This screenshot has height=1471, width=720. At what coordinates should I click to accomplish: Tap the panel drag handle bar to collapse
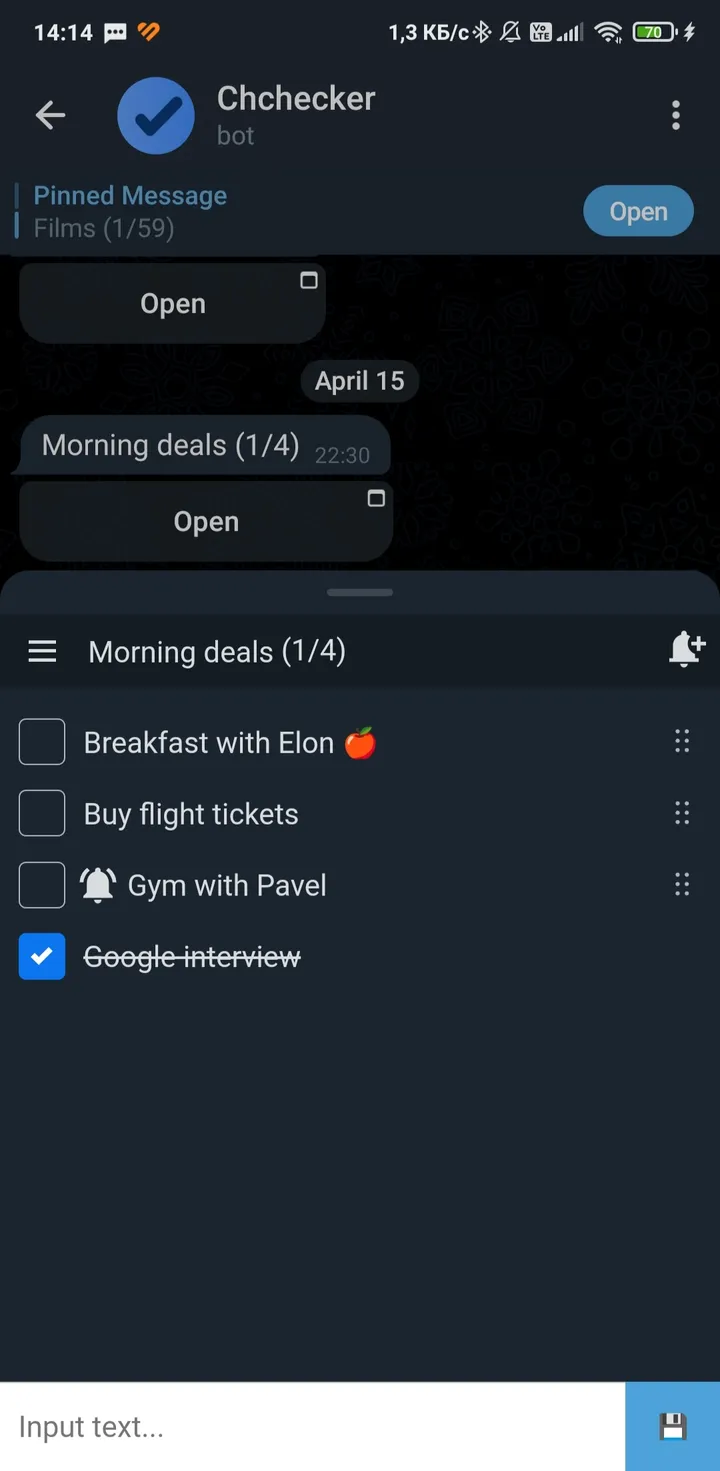tap(360, 592)
